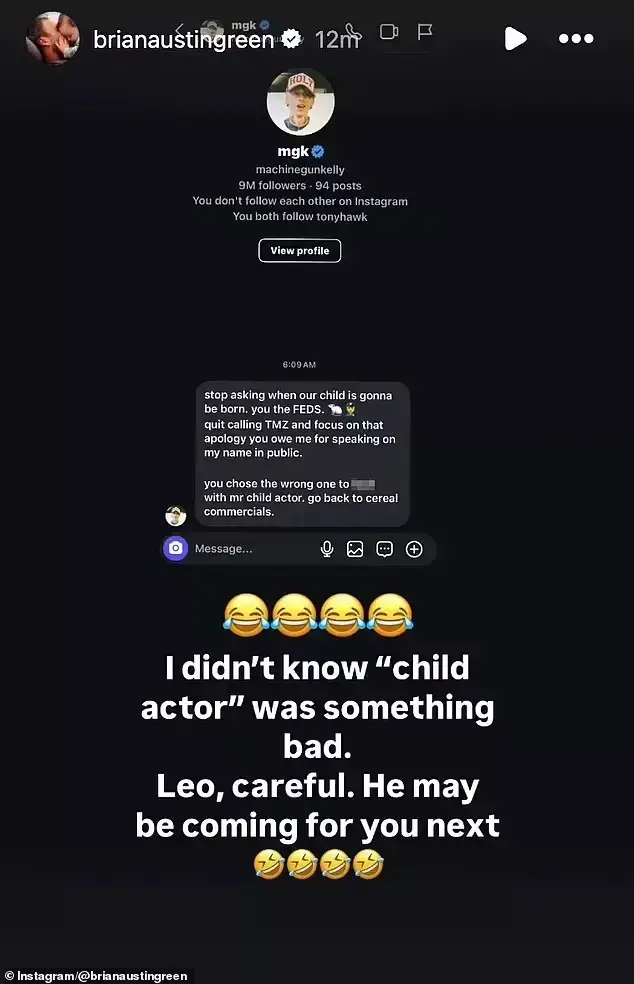This screenshot has width=634, height=984.
Task: Open the story's three-dot options menu
Action: 576,39
